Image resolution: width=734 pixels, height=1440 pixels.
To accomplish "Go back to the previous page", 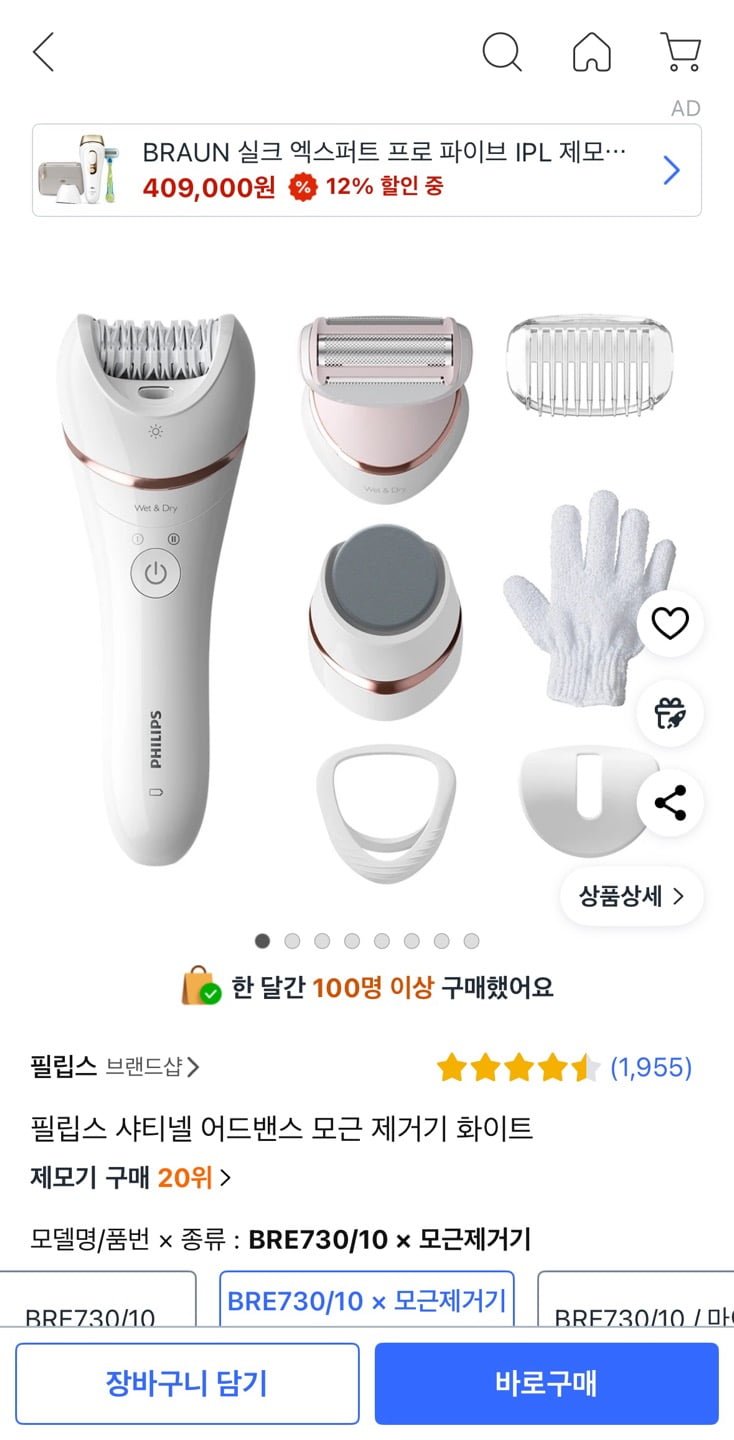I will [x=44, y=52].
